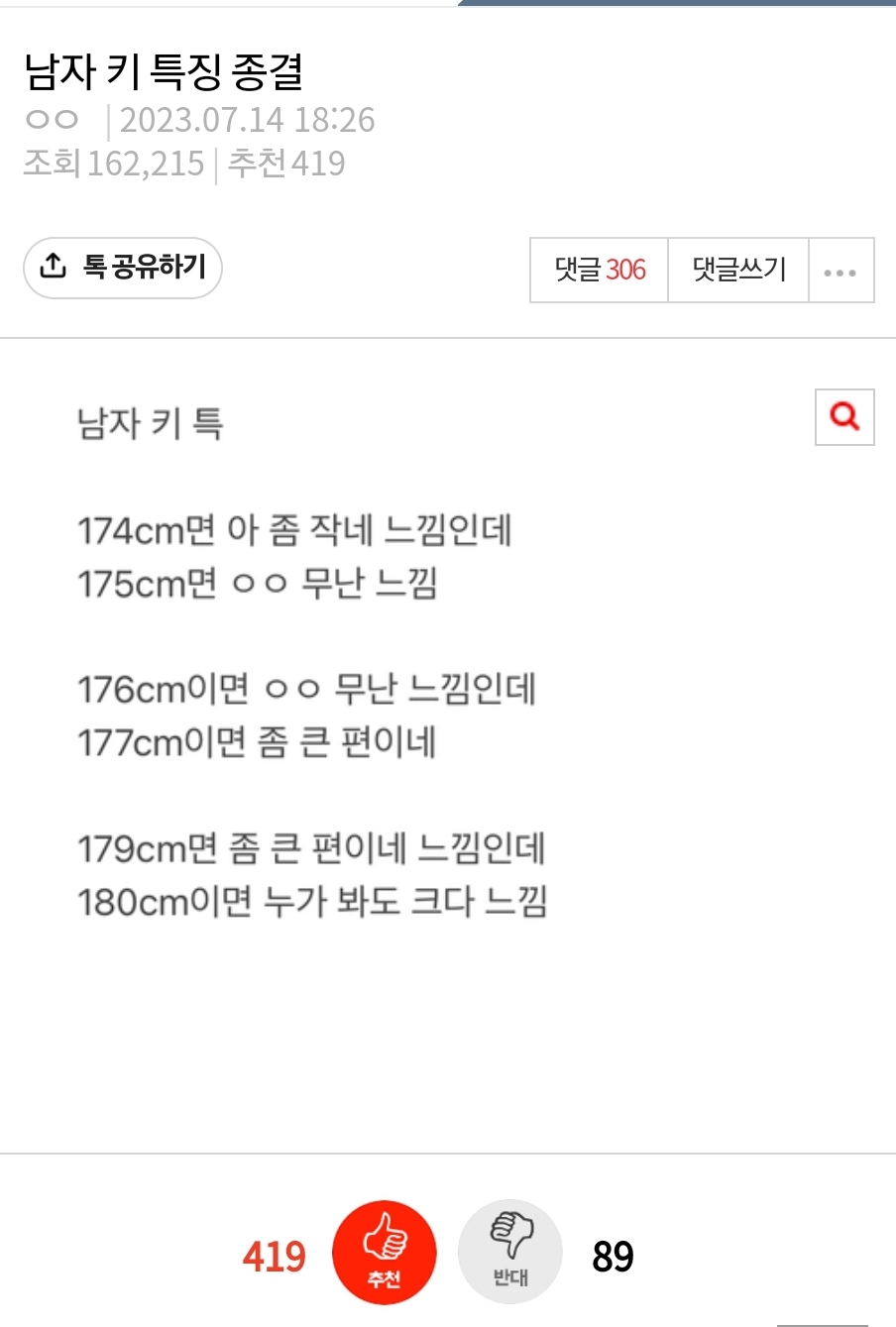Recommend the post with 추천 thumbs-up
This screenshot has height=1327, width=896.
[385, 1253]
